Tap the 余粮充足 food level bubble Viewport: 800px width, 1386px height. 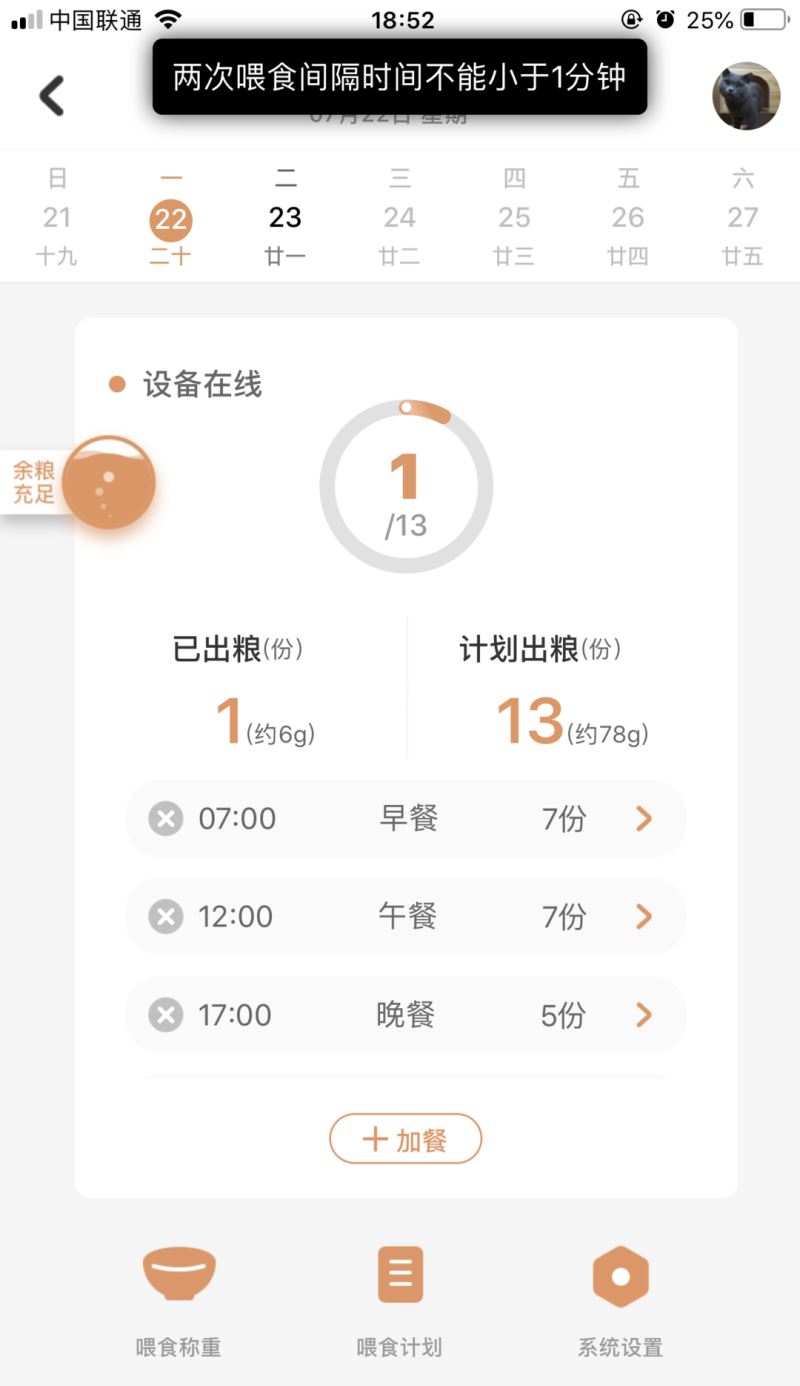(108, 483)
